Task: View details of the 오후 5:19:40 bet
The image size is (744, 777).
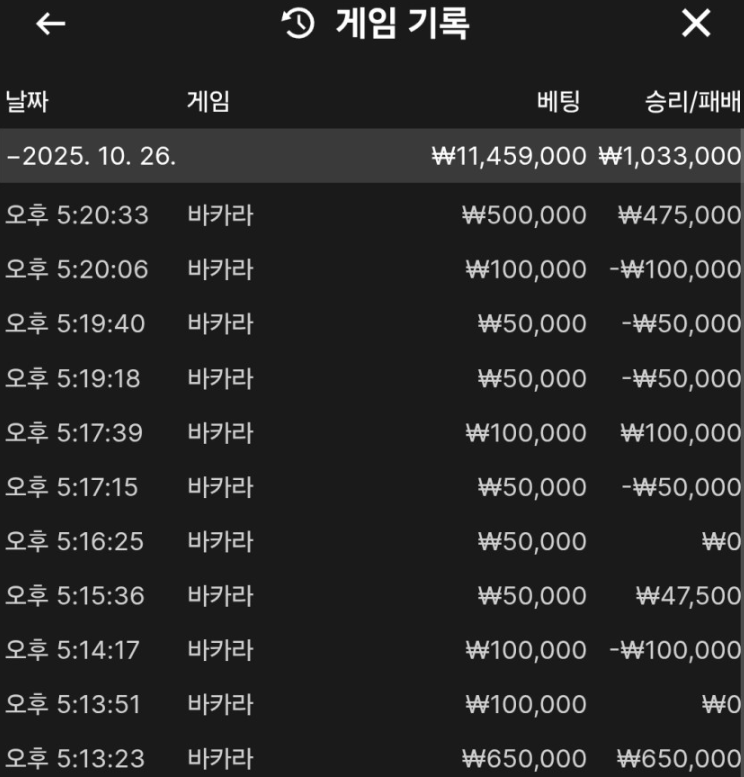Action: click(x=372, y=324)
